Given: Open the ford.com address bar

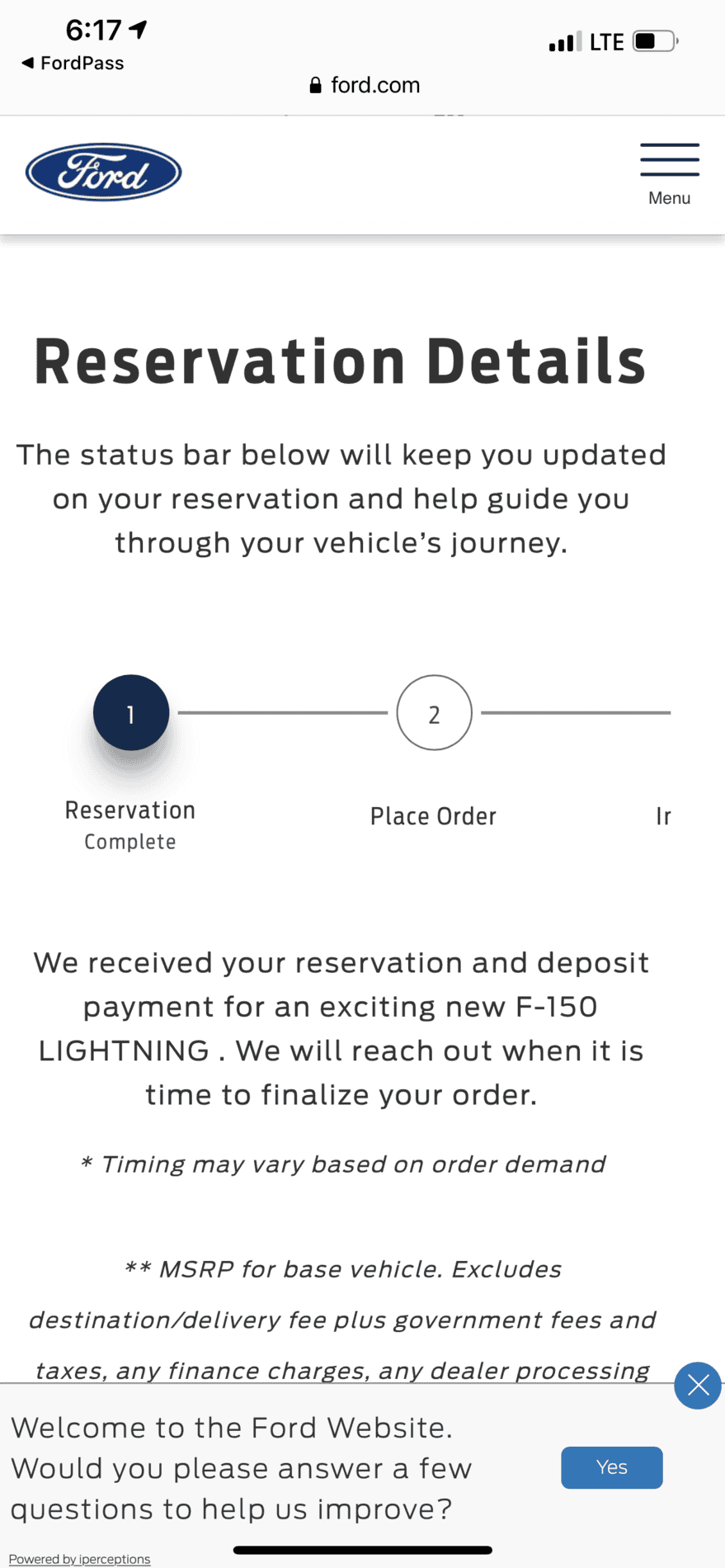Looking at the screenshot, I should click(x=364, y=85).
